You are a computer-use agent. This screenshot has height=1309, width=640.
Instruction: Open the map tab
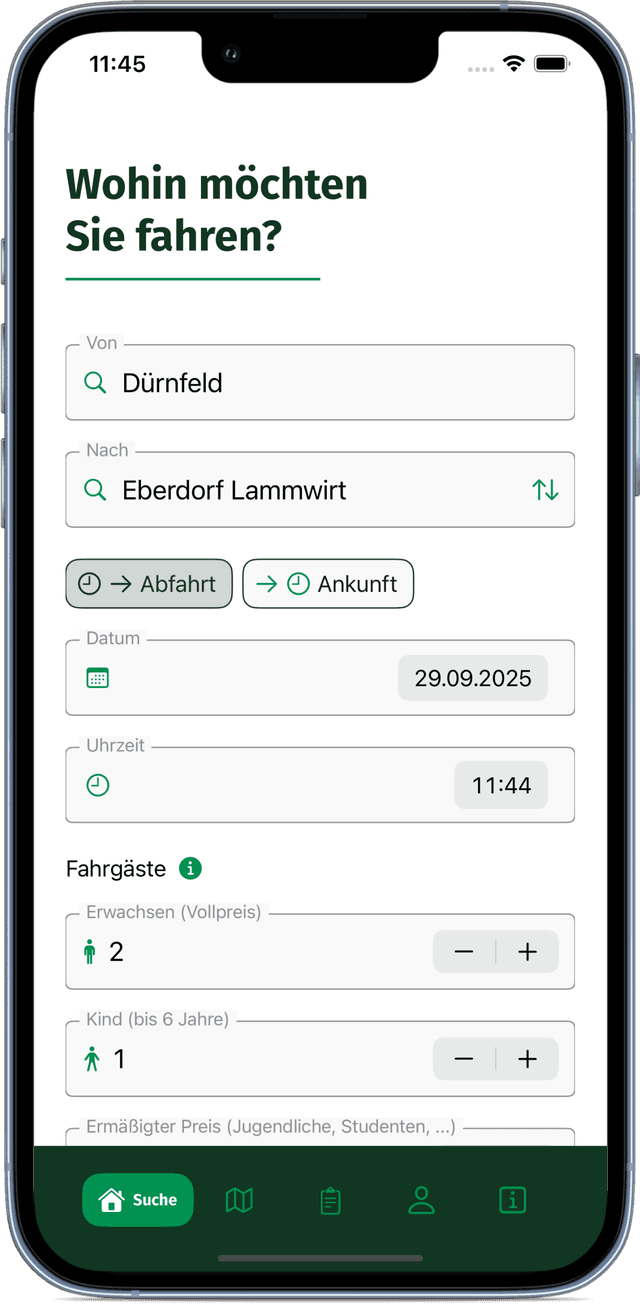[x=240, y=1200]
